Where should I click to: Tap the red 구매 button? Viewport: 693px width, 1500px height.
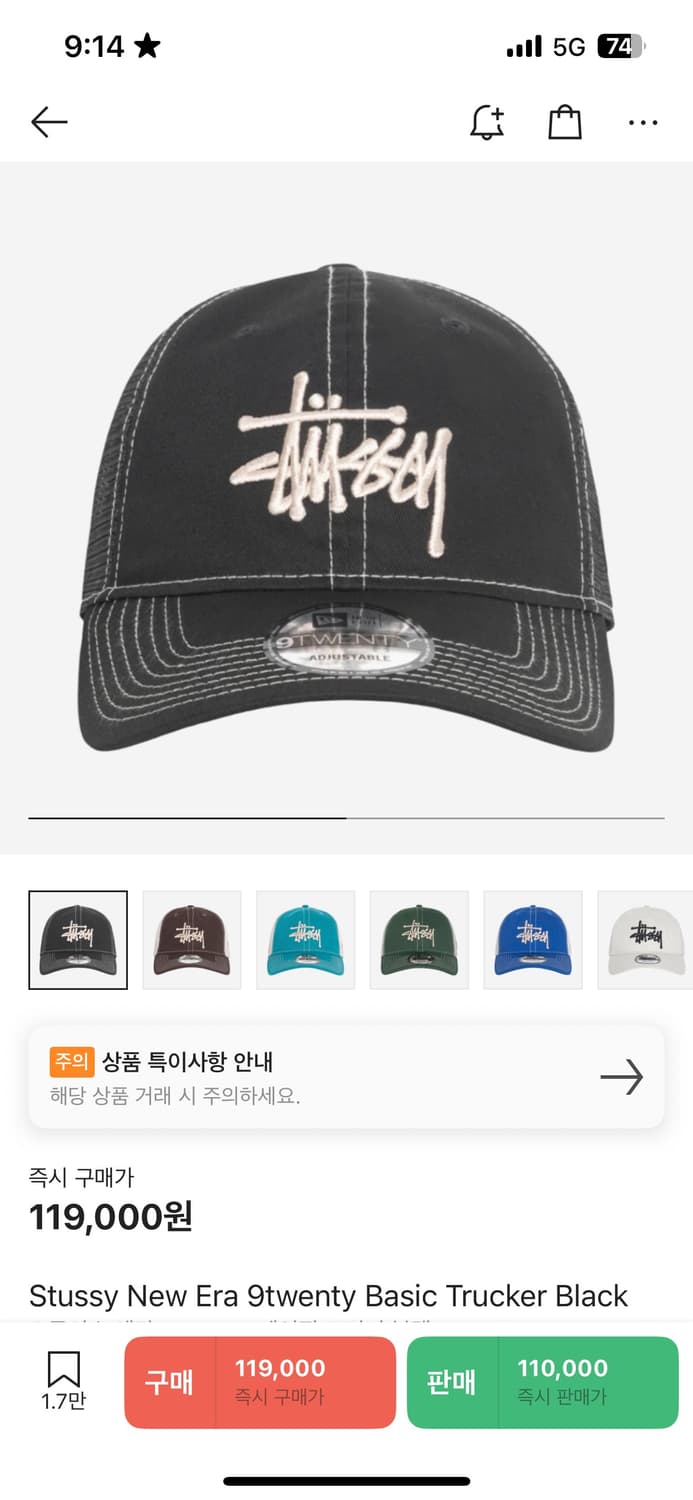(260, 1382)
